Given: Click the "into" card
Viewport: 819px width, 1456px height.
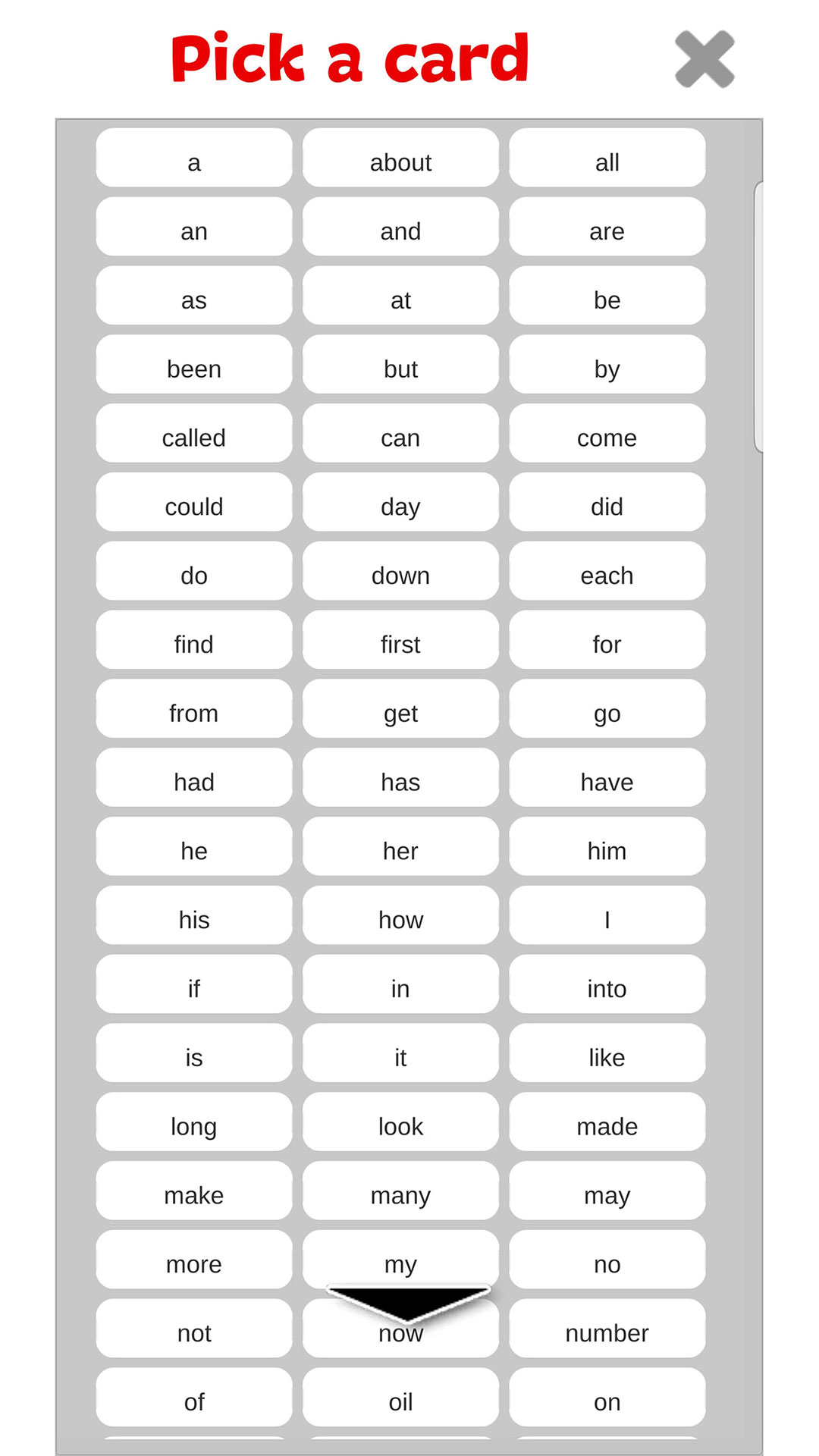Looking at the screenshot, I should pos(607,988).
